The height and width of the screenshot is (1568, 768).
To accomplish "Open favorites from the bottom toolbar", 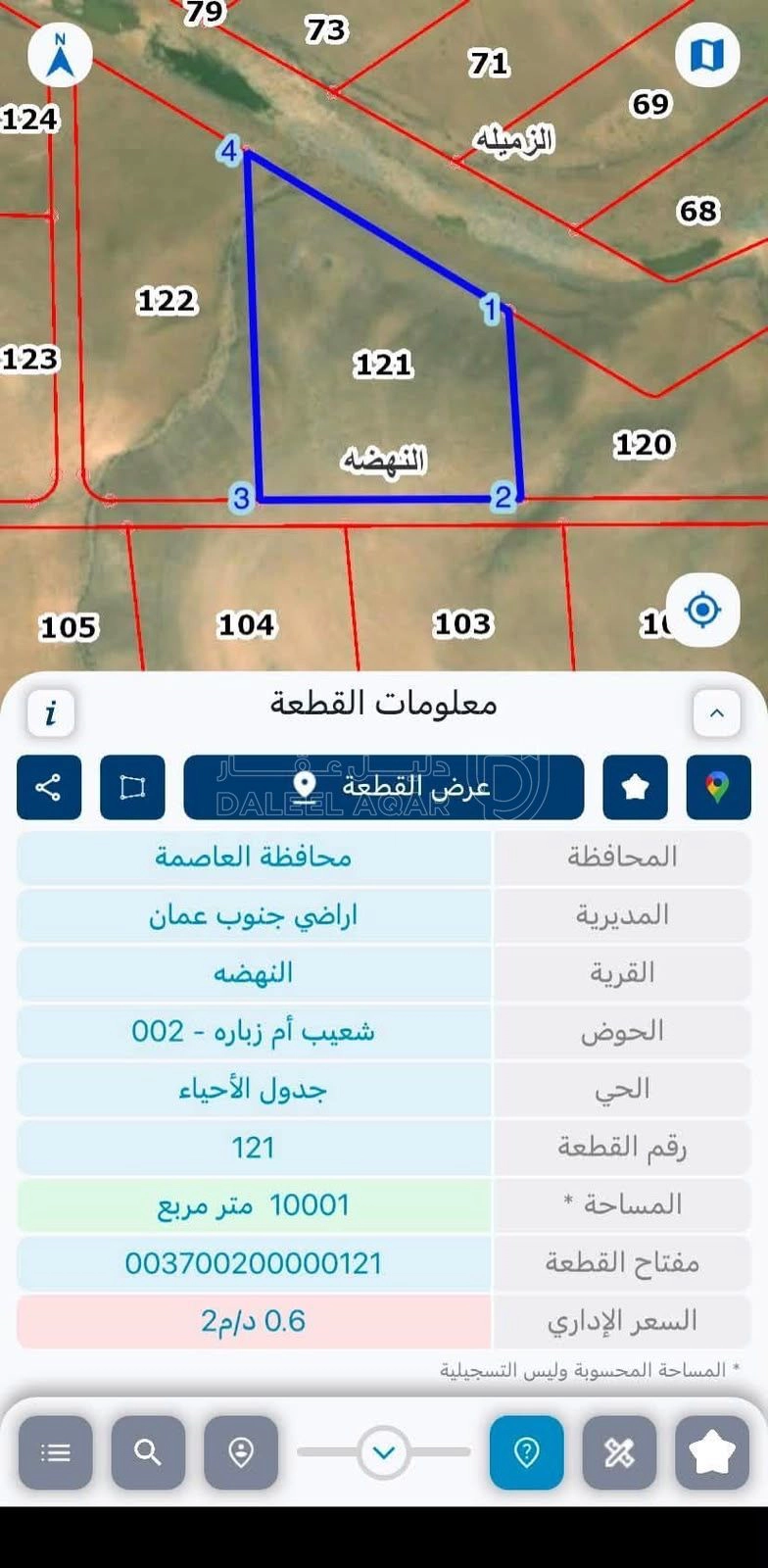I will pyautogui.click(x=712, y=1452).
